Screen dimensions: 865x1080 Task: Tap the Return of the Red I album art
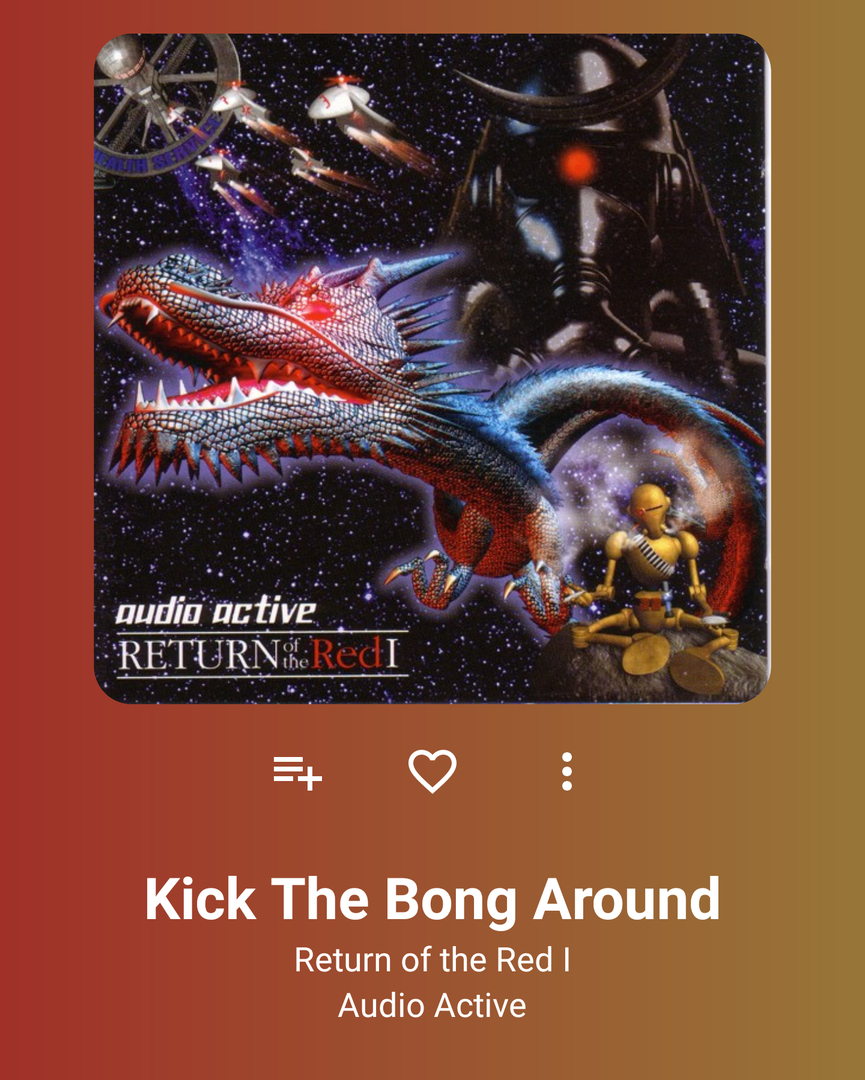432,368
